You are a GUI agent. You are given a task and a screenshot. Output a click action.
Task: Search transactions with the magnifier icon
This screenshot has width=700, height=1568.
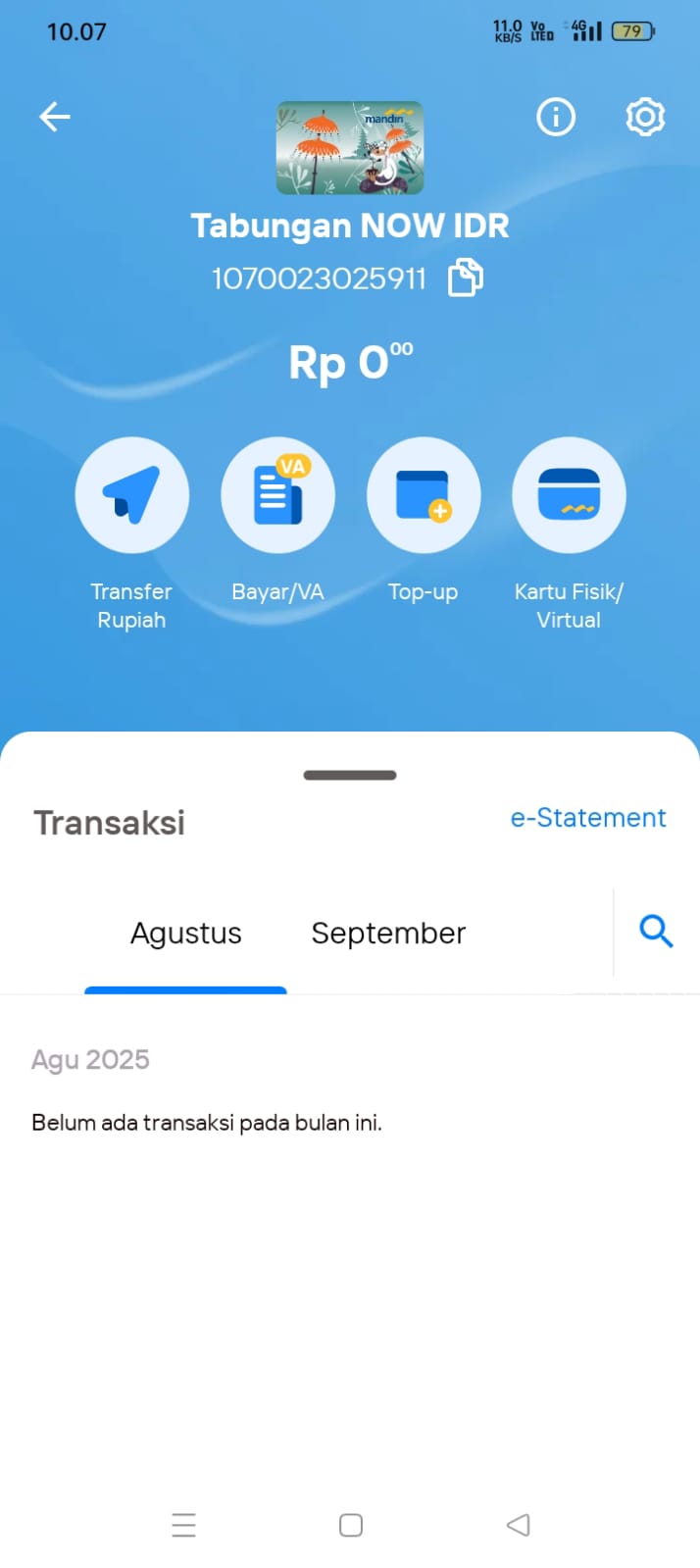(x=656, y=931)
